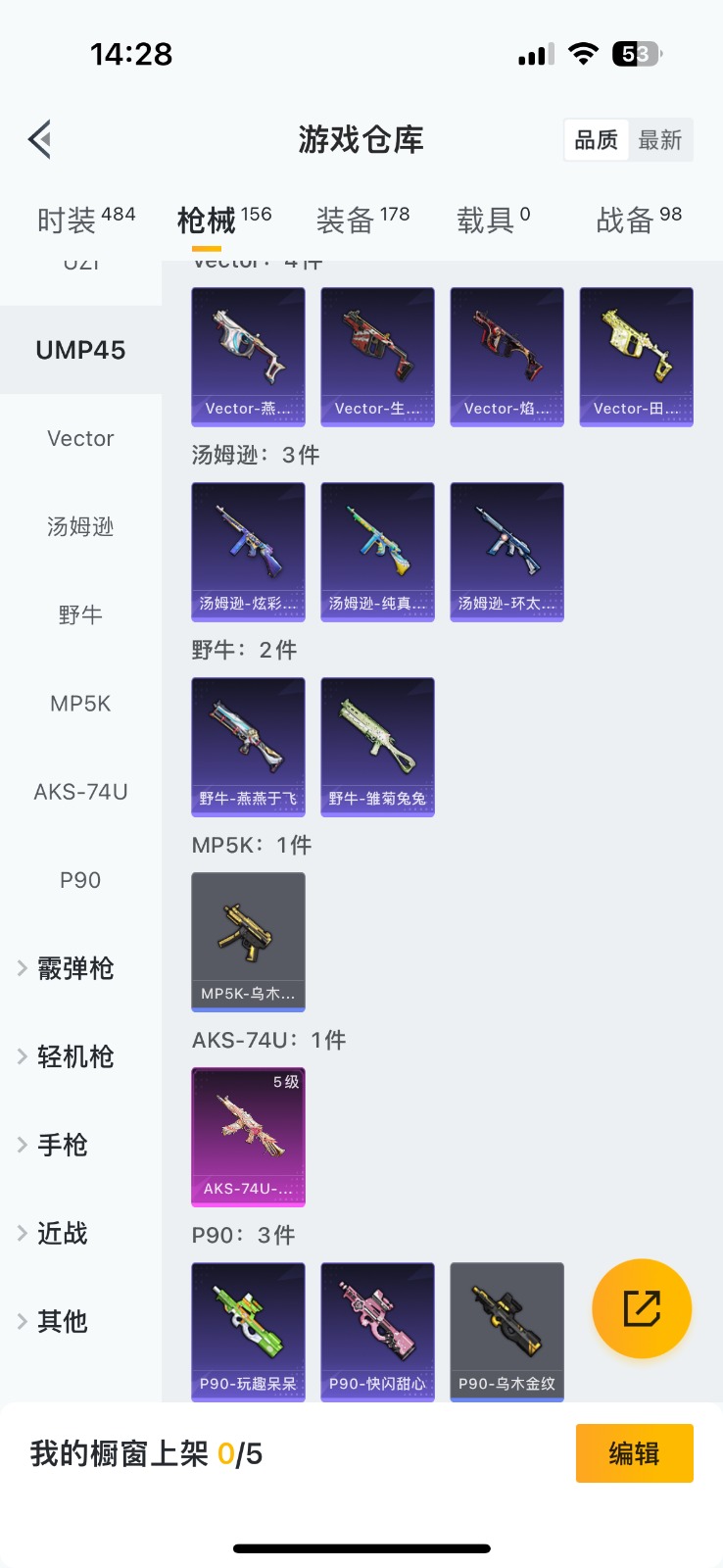Expand the 轻机枪 category
This screenshot has height=1568, width=723.
coord(74,1056)
